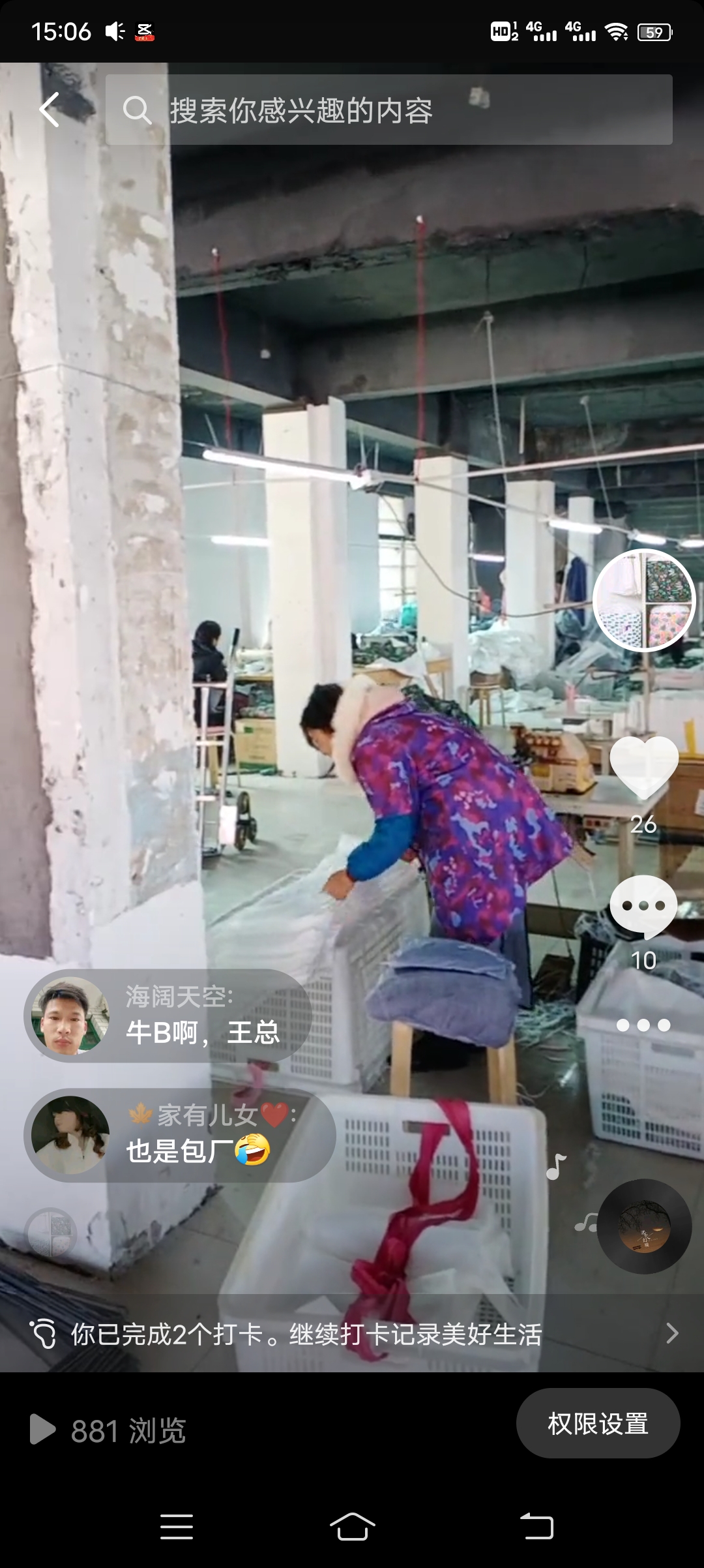Image resolution: width=704 pixels, height=1568 pixels.
Task: Tap the search box 搜索你感兴趣的内容
Action: tap(389, 110)
